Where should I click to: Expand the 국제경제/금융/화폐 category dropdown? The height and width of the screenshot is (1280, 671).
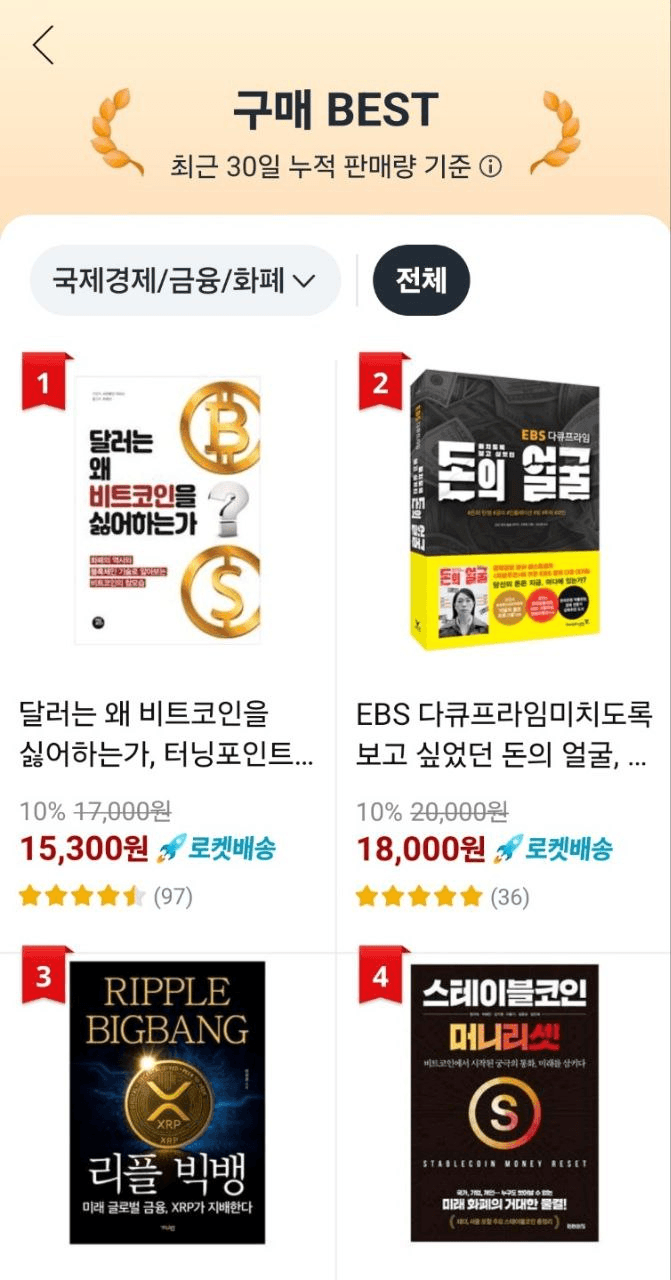pyautogui.click(x=185, y=281)
